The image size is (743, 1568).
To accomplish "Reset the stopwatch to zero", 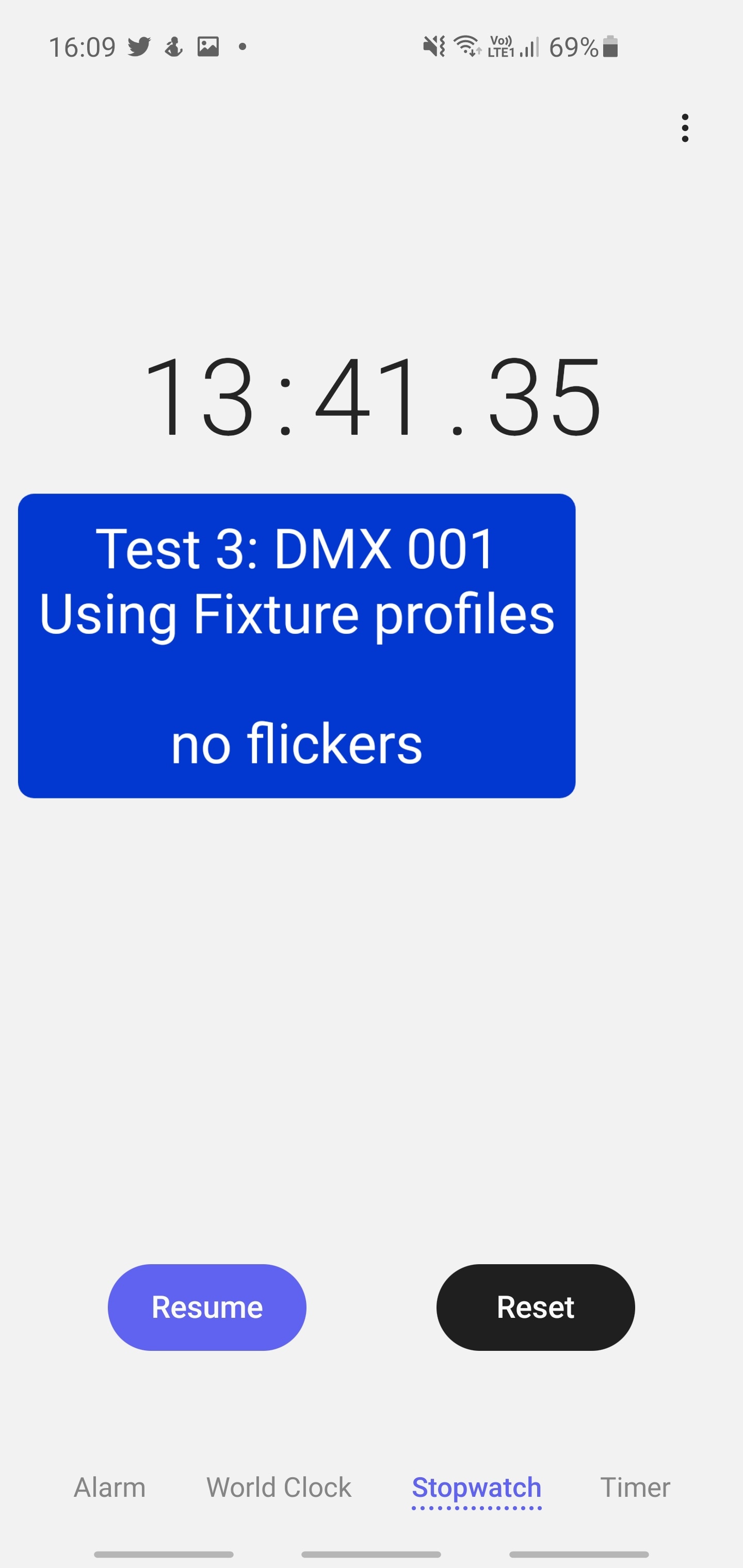I will pyautogui.click(x=536, y=1308).
